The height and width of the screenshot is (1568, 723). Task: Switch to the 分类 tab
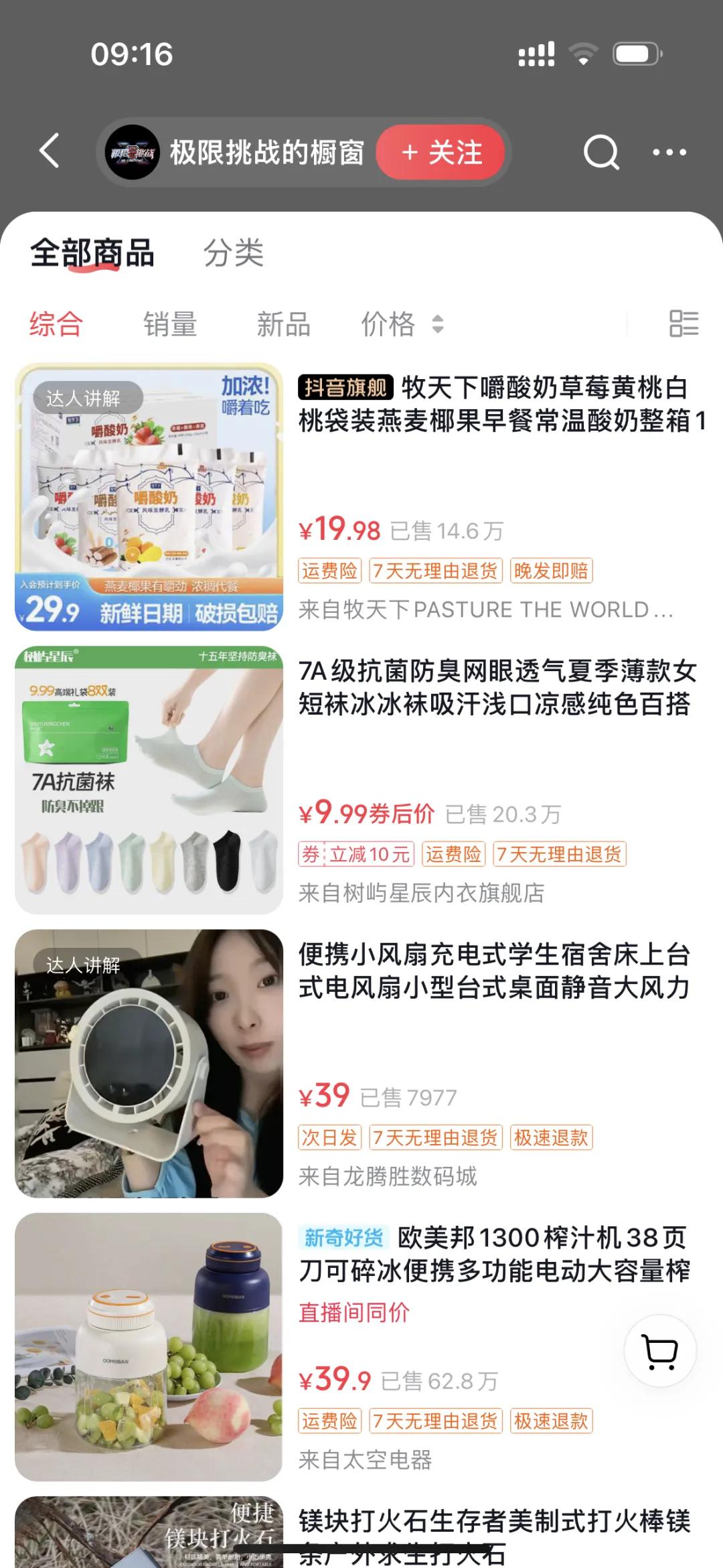point(234,253)
